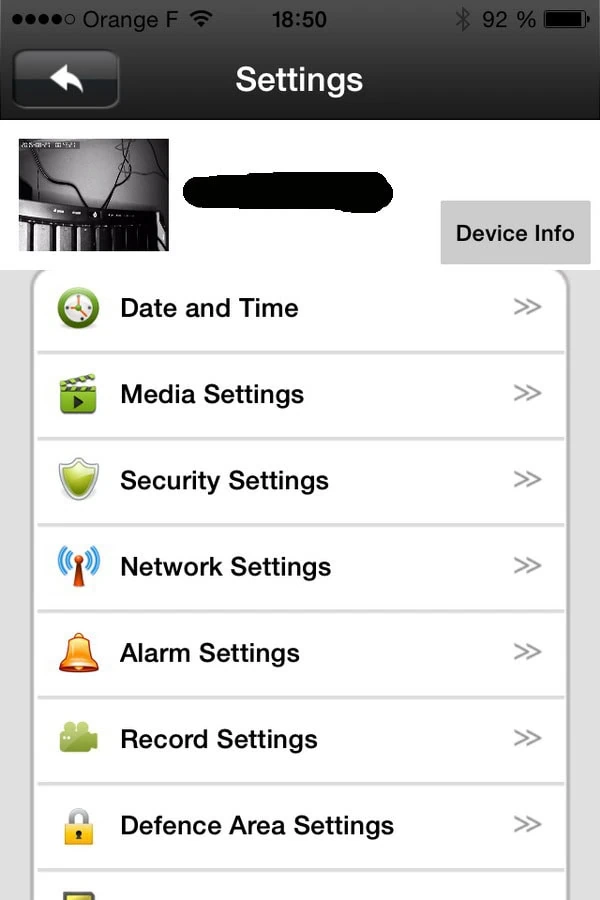Select Network Settings
This screenshot has width=600, height=900.
[x=300, y=567]
